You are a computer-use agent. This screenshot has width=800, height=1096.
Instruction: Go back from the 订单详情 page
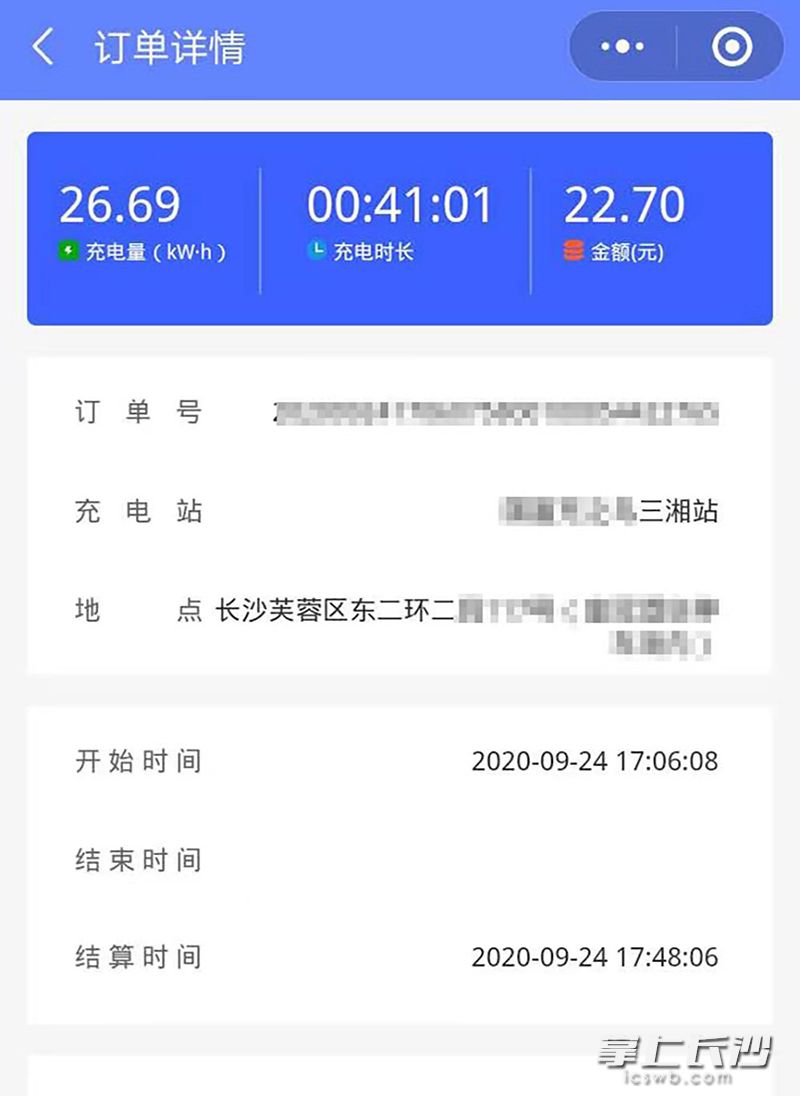click(x=42, y=47)
